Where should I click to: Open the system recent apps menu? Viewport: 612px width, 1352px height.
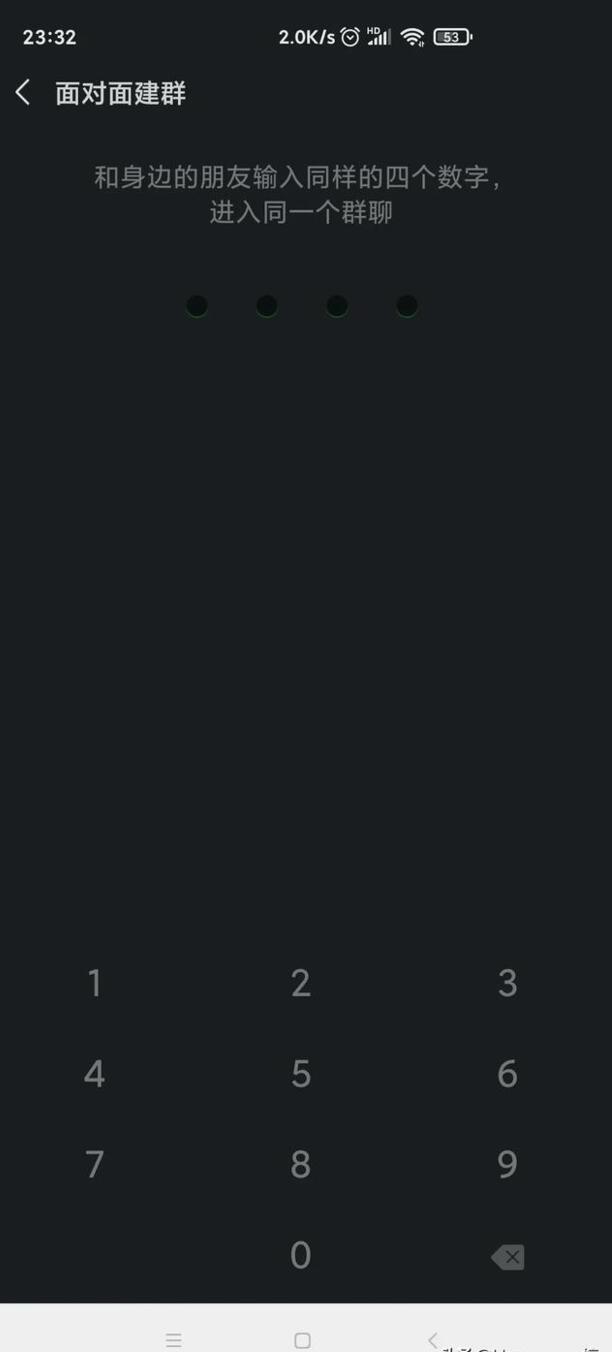174,1340
